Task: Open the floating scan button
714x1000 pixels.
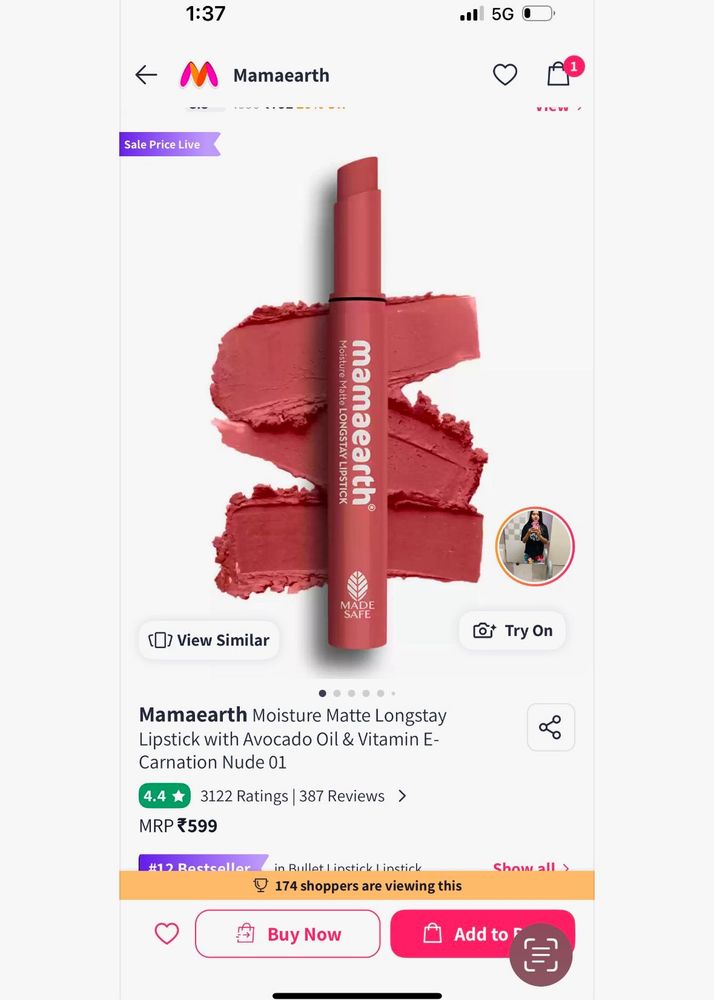Action: [541, 956]
